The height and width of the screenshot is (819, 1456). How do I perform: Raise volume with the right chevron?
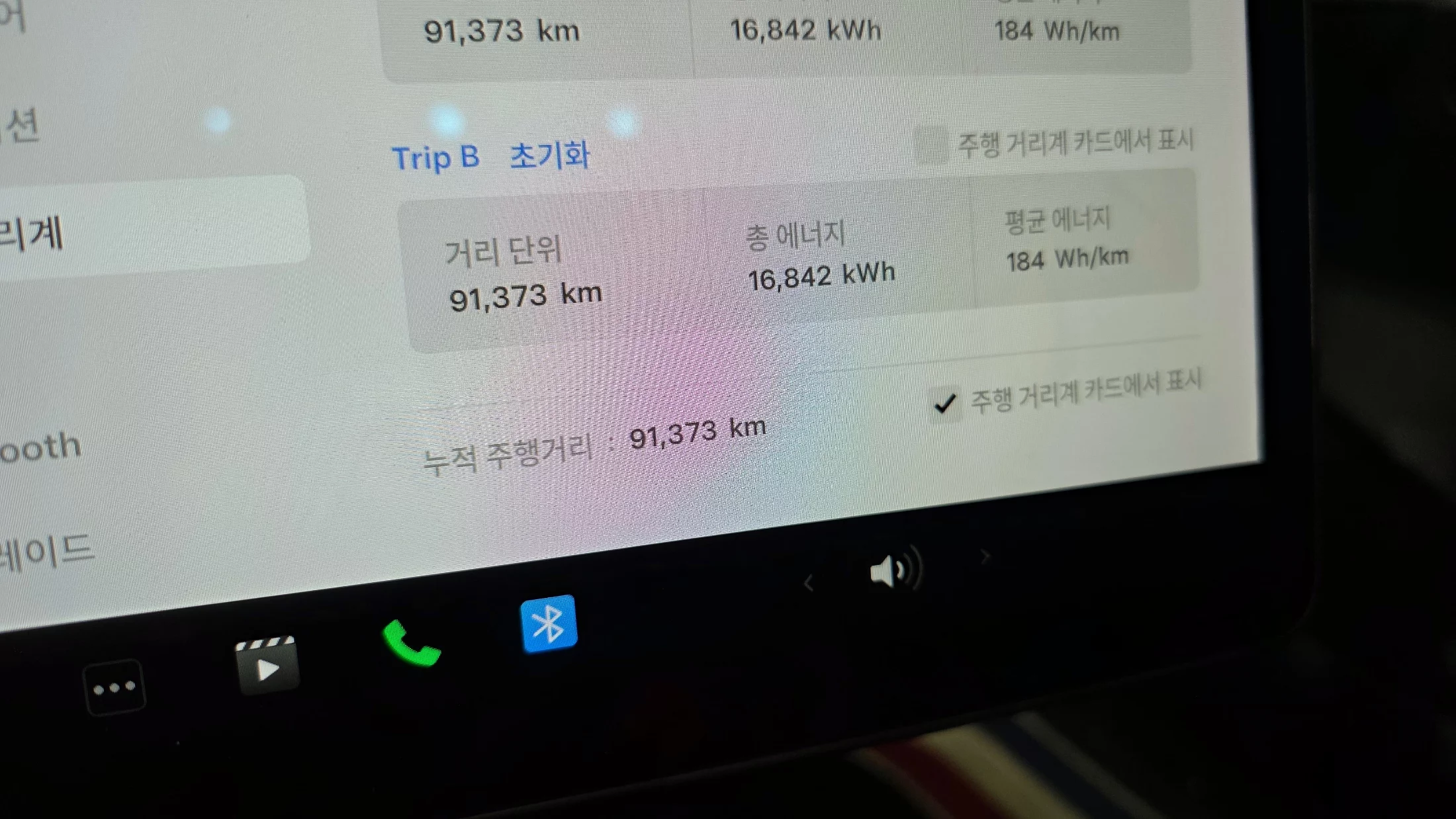985,557
